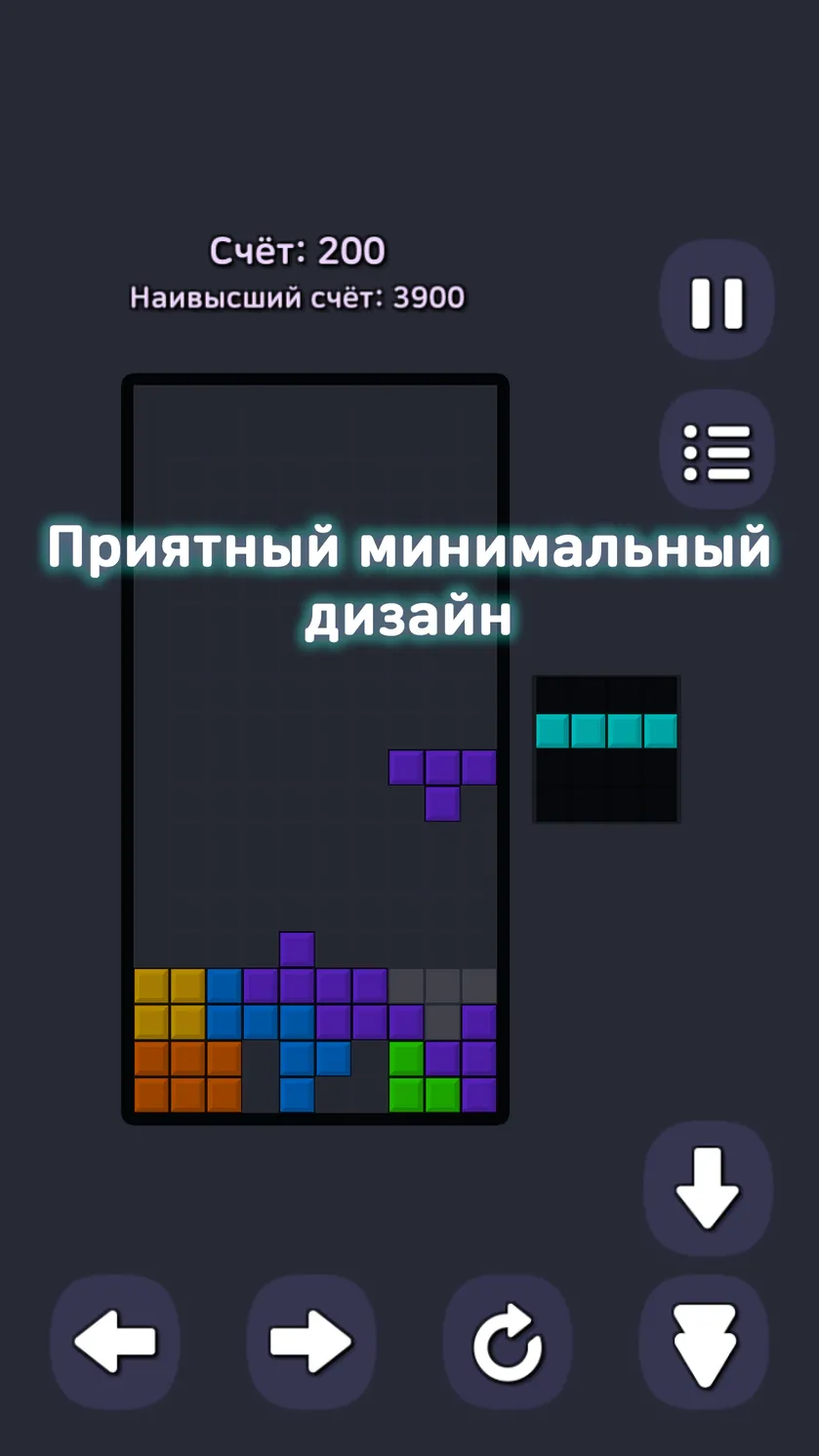Tap the single down arrow
Viewport: 819px width, 1456px height.
point(708,1189)
